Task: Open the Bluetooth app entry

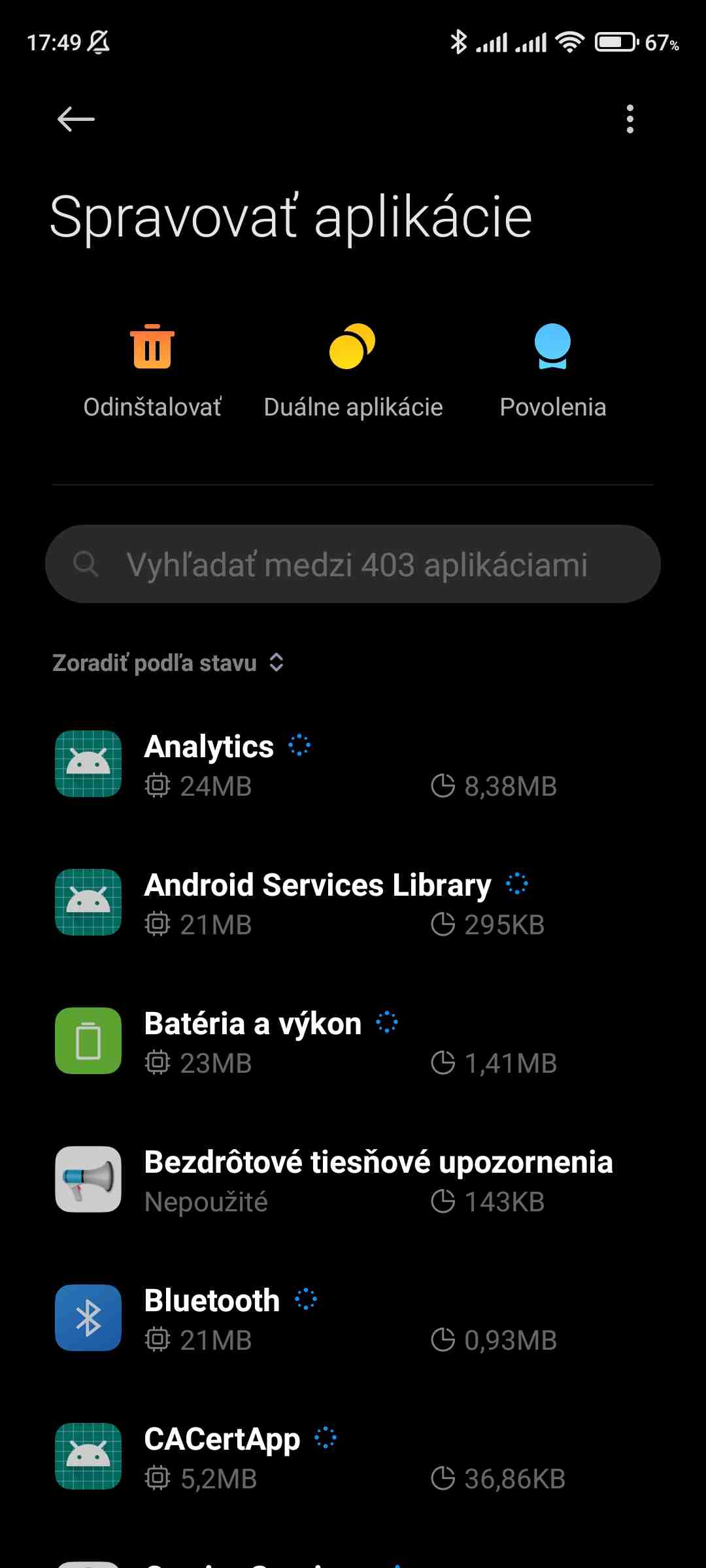Action: (353, 1318)
